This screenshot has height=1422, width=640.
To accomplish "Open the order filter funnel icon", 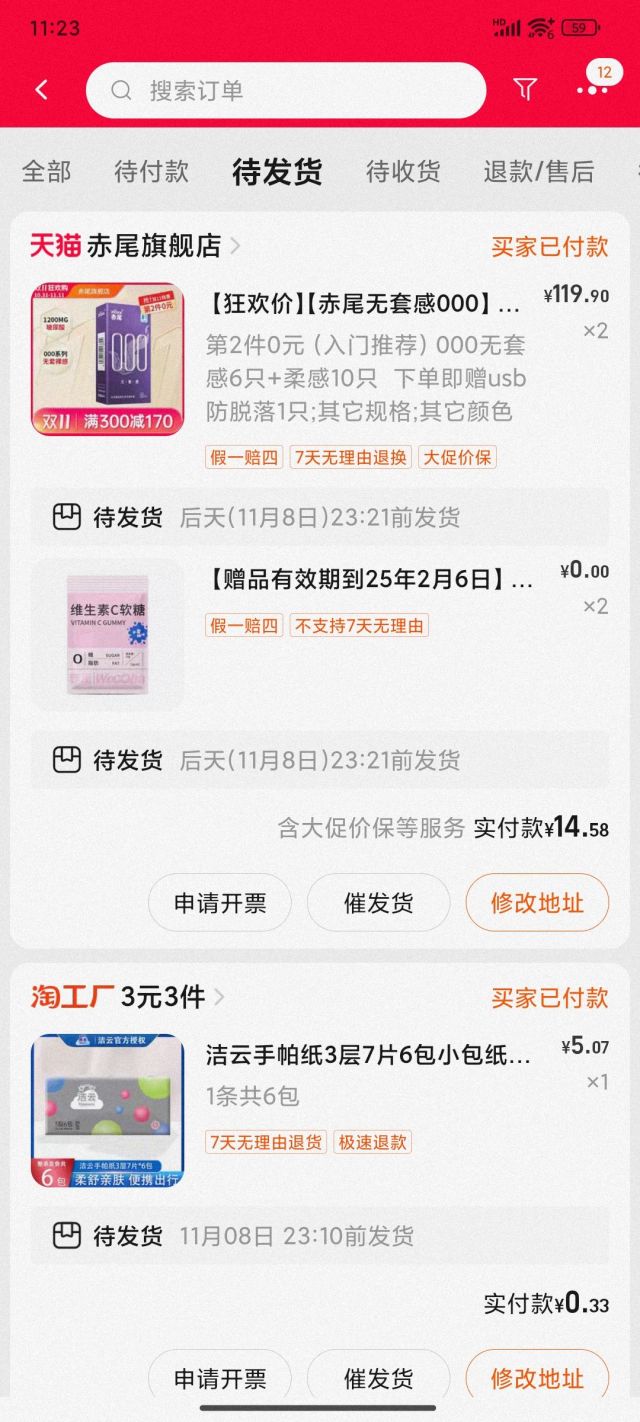I will (x=525, y=90).
